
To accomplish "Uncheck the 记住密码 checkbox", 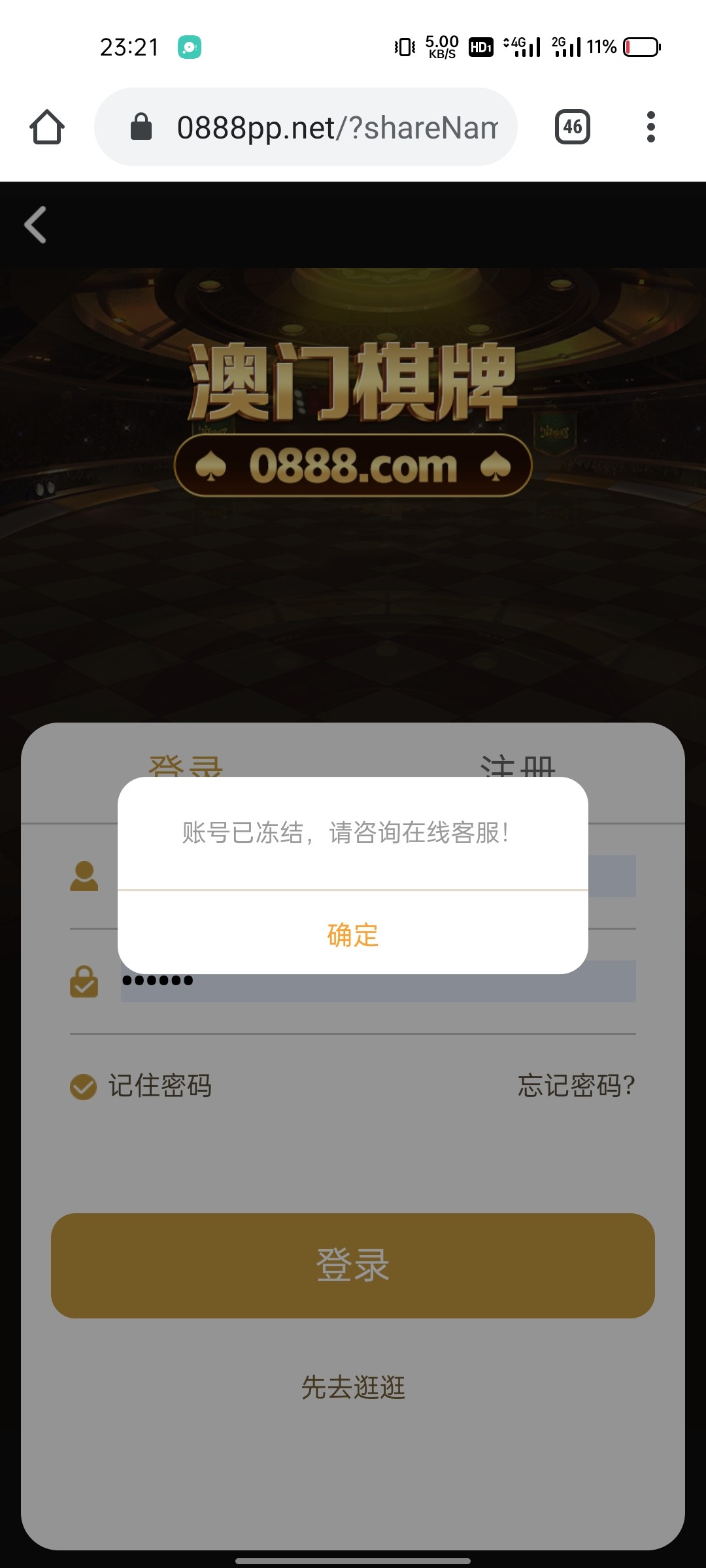I will pyautogui.click(x=84, y=1086).
